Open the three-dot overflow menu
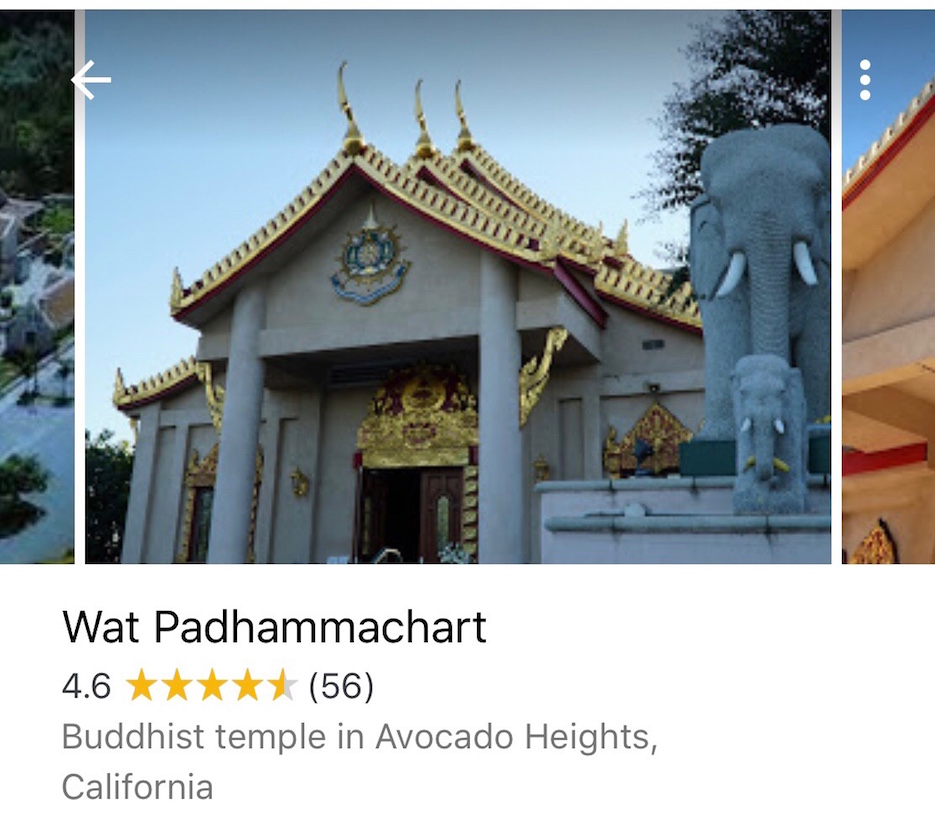 (x=865, y=80)
